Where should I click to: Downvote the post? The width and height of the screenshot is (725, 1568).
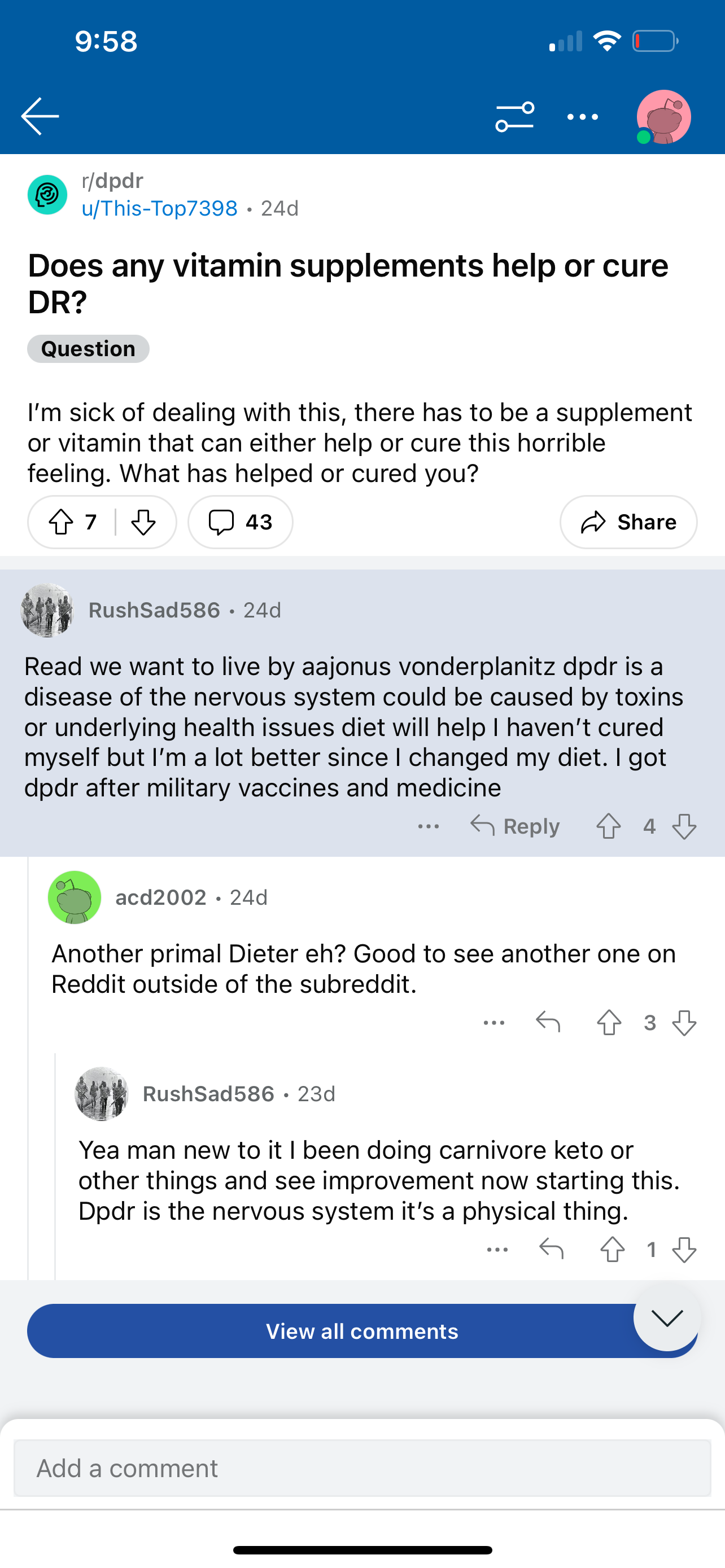click(143, 522)
